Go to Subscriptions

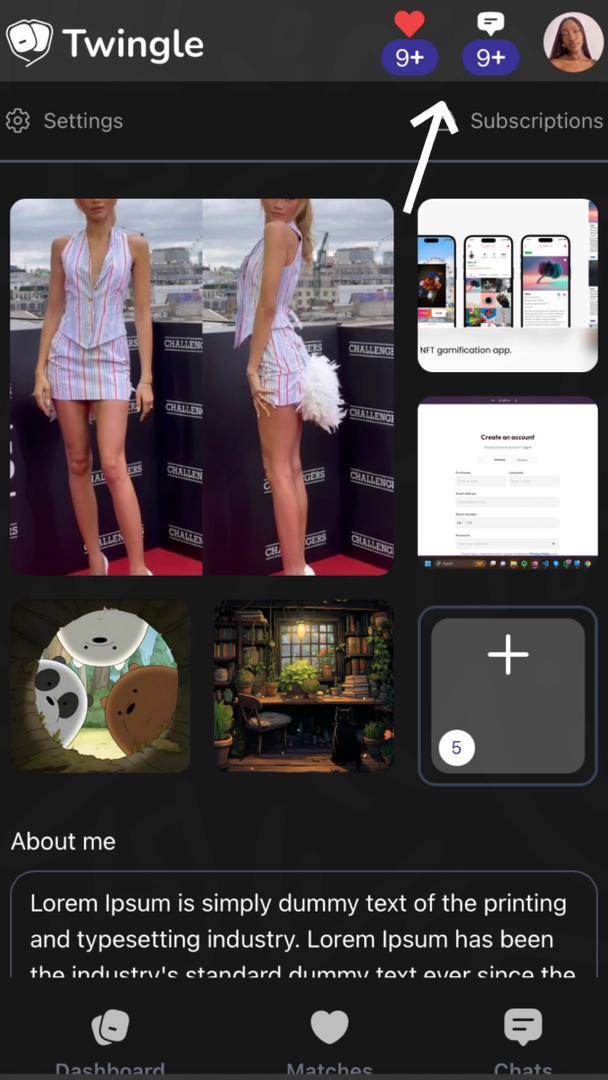[x=535, y=121]
